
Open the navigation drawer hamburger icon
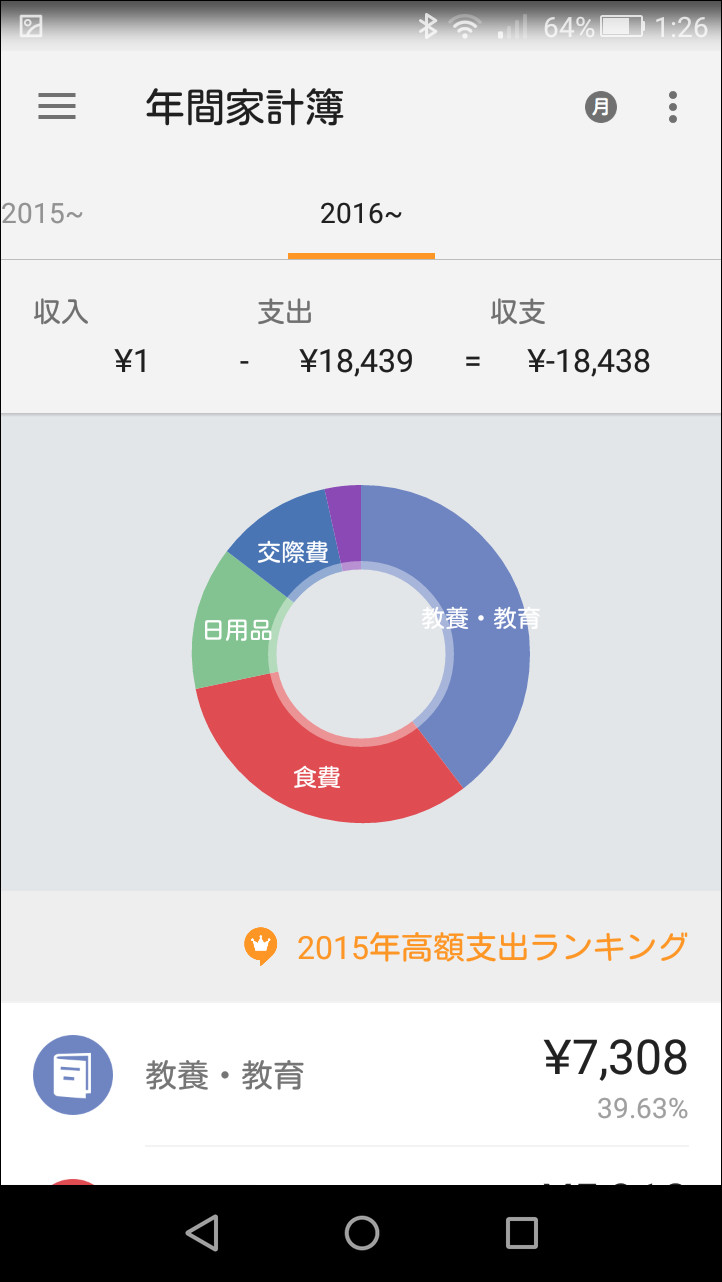click(57, 107)
